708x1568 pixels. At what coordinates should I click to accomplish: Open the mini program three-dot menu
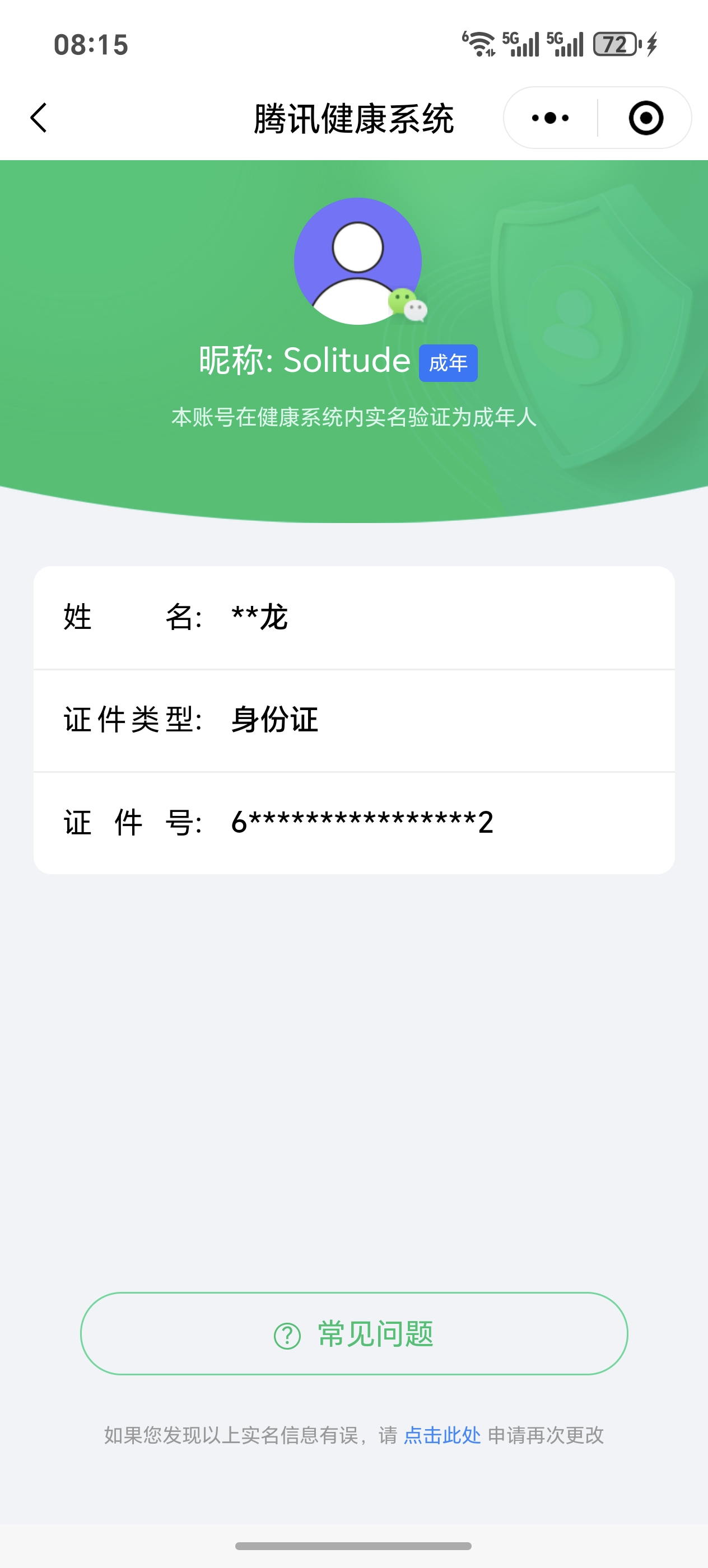tap(551, 118)
